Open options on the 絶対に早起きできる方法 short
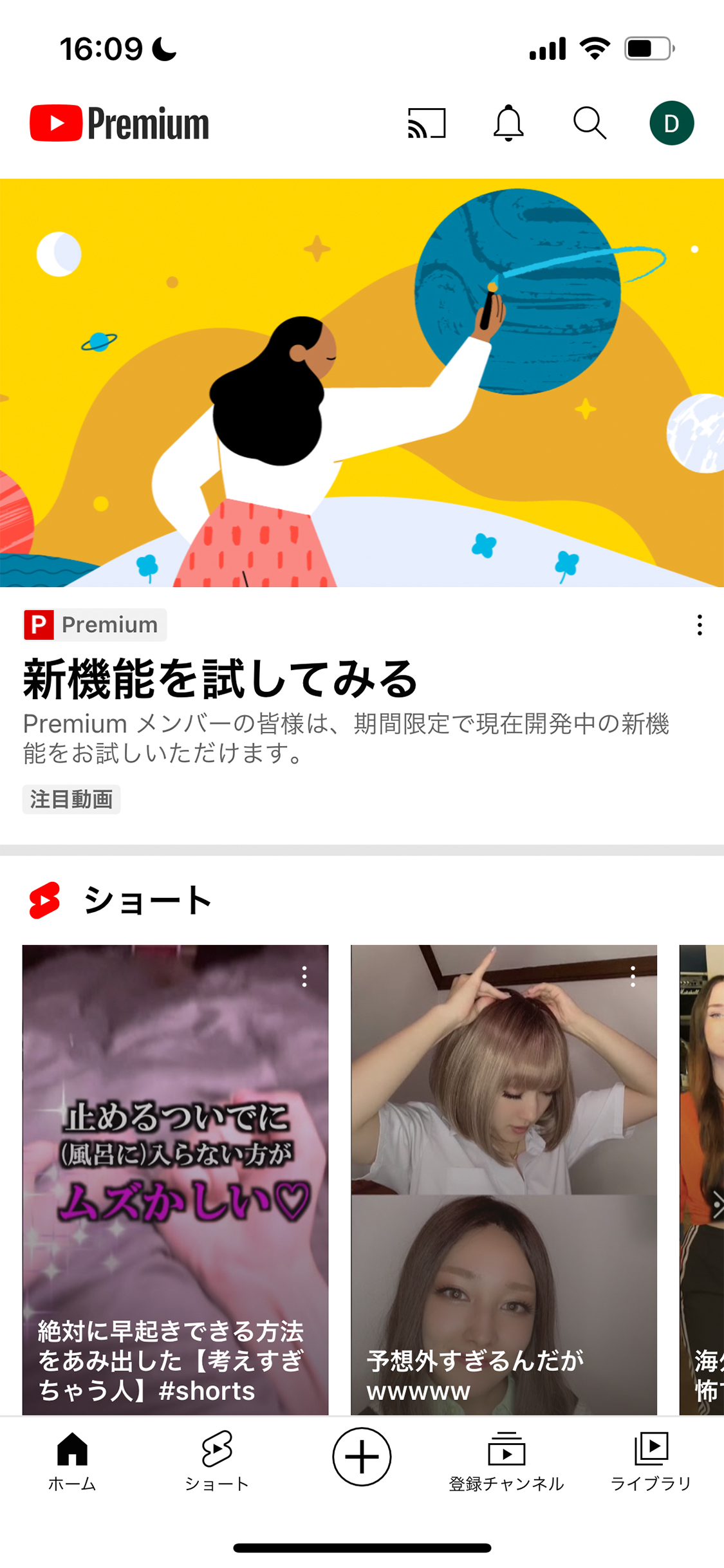Screen dimensions: 724x1568 [x=304, y=976]
